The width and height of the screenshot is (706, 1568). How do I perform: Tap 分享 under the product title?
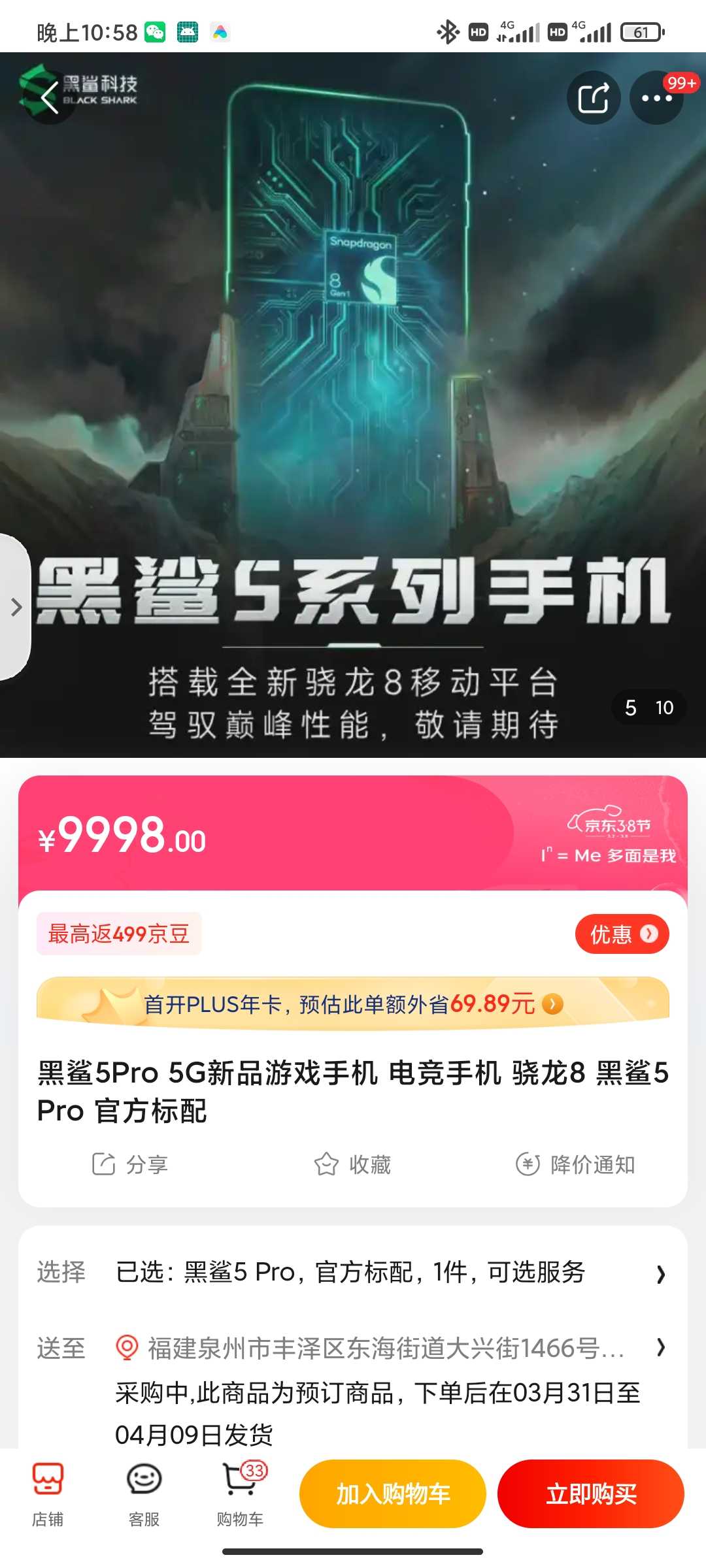pyautogui.click(x=130, y=1164)
